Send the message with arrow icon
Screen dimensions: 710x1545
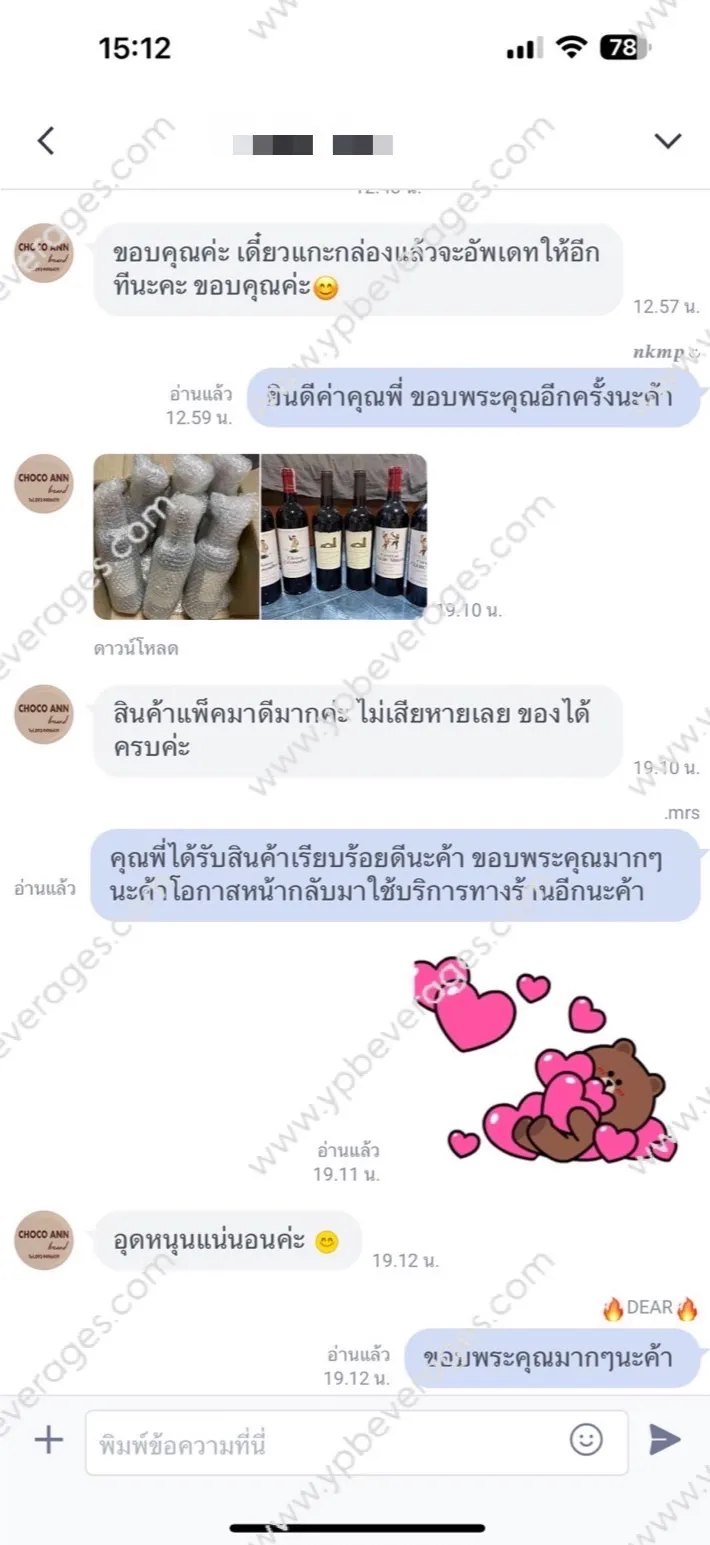click(x=664, y=1440)
